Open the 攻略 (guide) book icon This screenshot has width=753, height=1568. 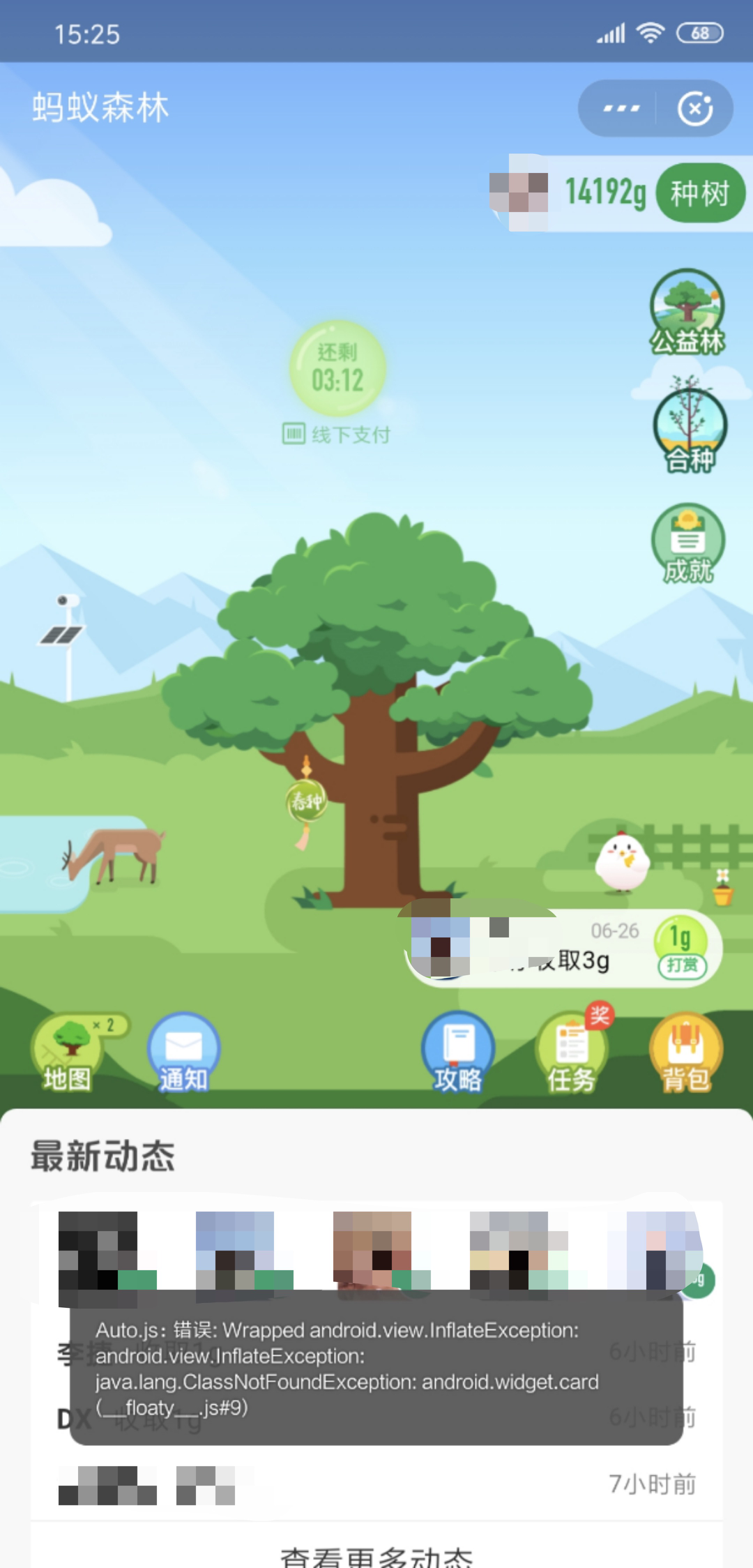tap(457, 1048)
